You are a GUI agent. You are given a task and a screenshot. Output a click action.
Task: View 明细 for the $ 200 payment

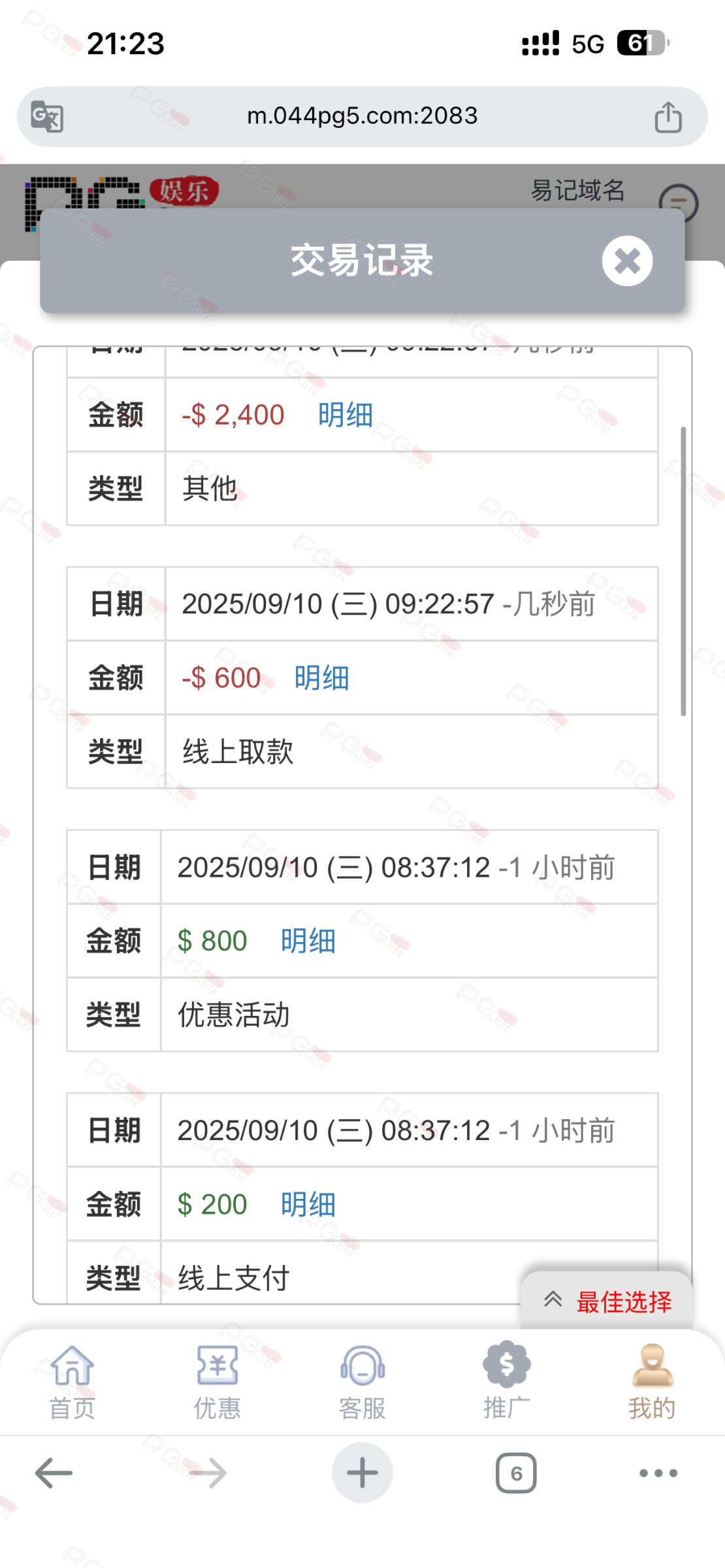click(x=308, y=1205)
